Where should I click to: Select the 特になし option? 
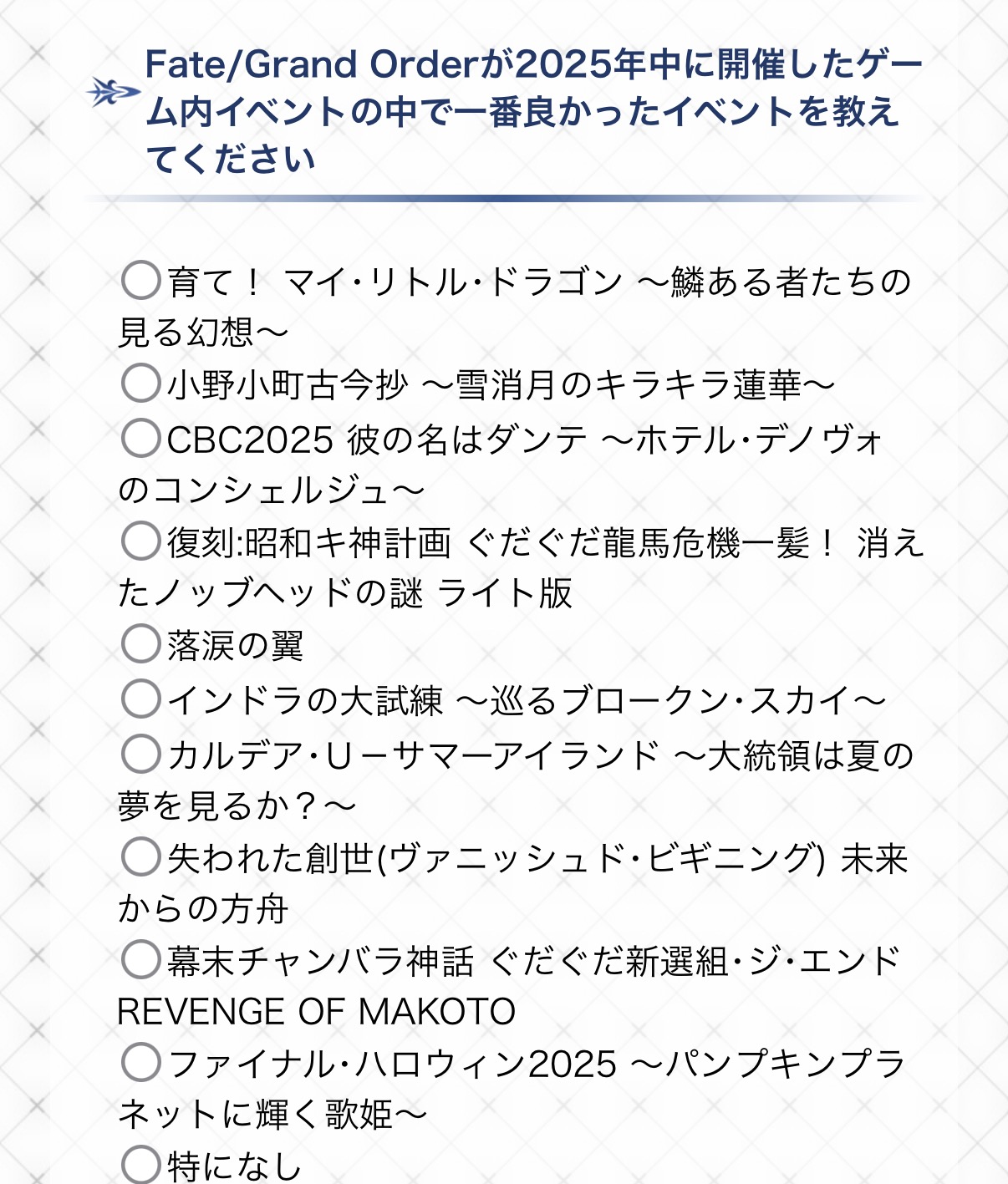[x=140, y=1165]
